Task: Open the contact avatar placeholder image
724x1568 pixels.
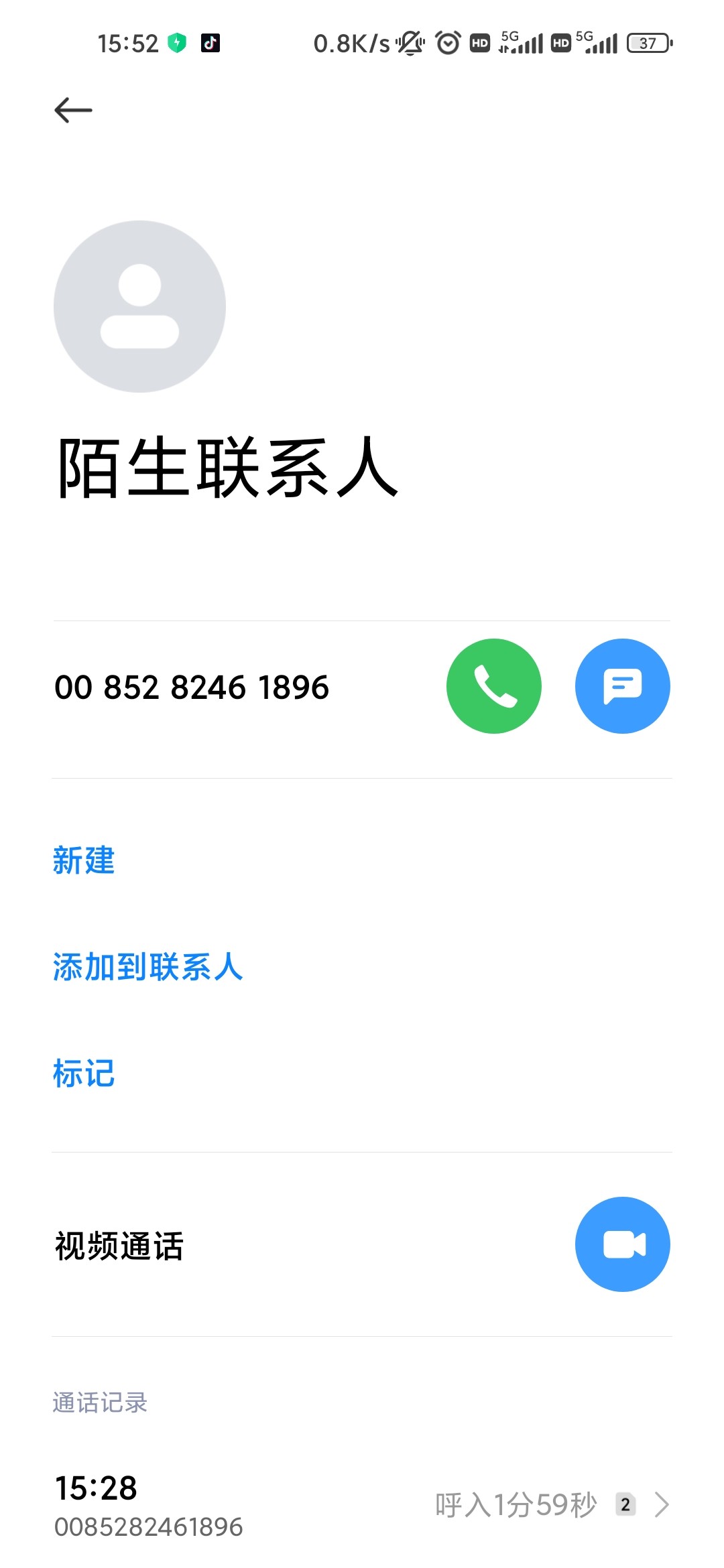Action: click(139, 305)
